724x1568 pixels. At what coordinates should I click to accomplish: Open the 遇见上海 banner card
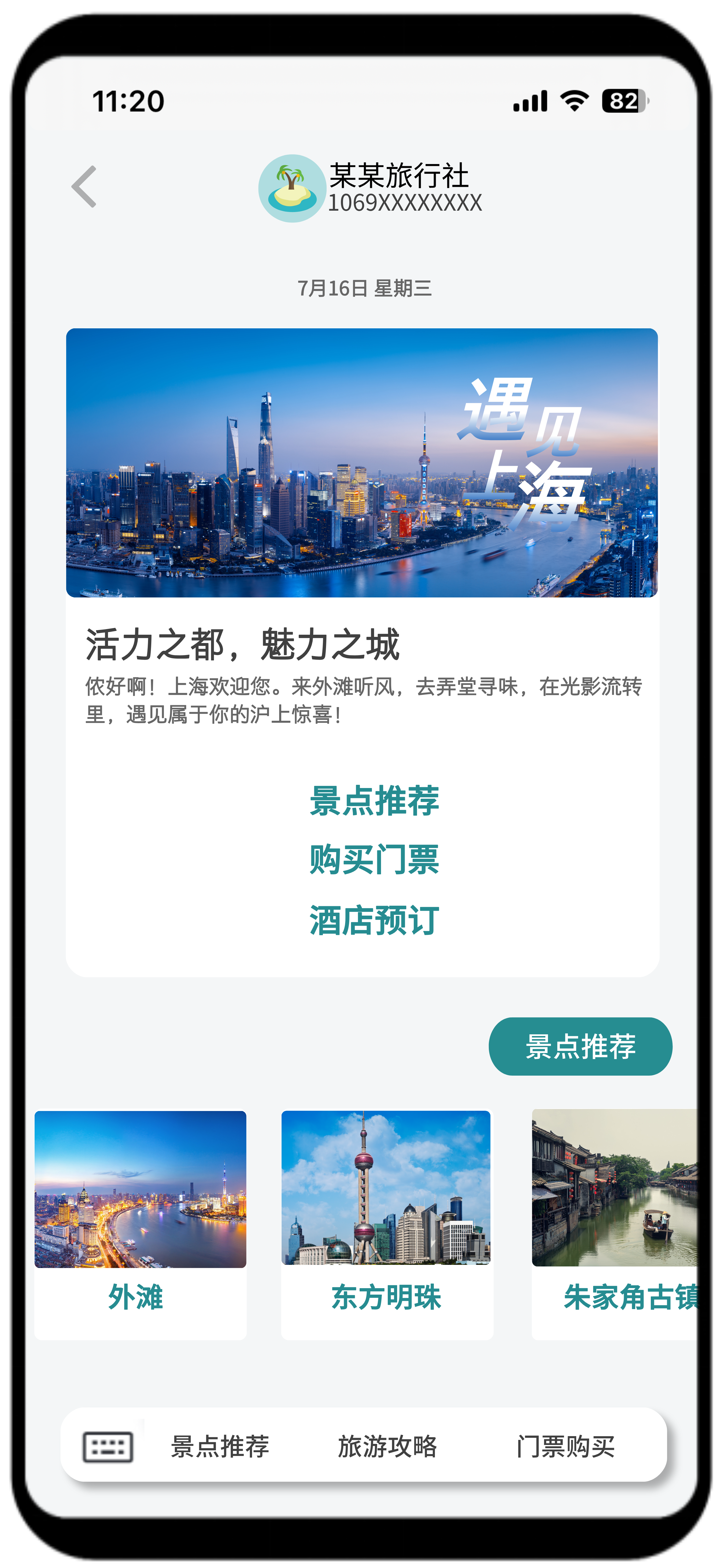pyautogui.click(x=362, y=463)
